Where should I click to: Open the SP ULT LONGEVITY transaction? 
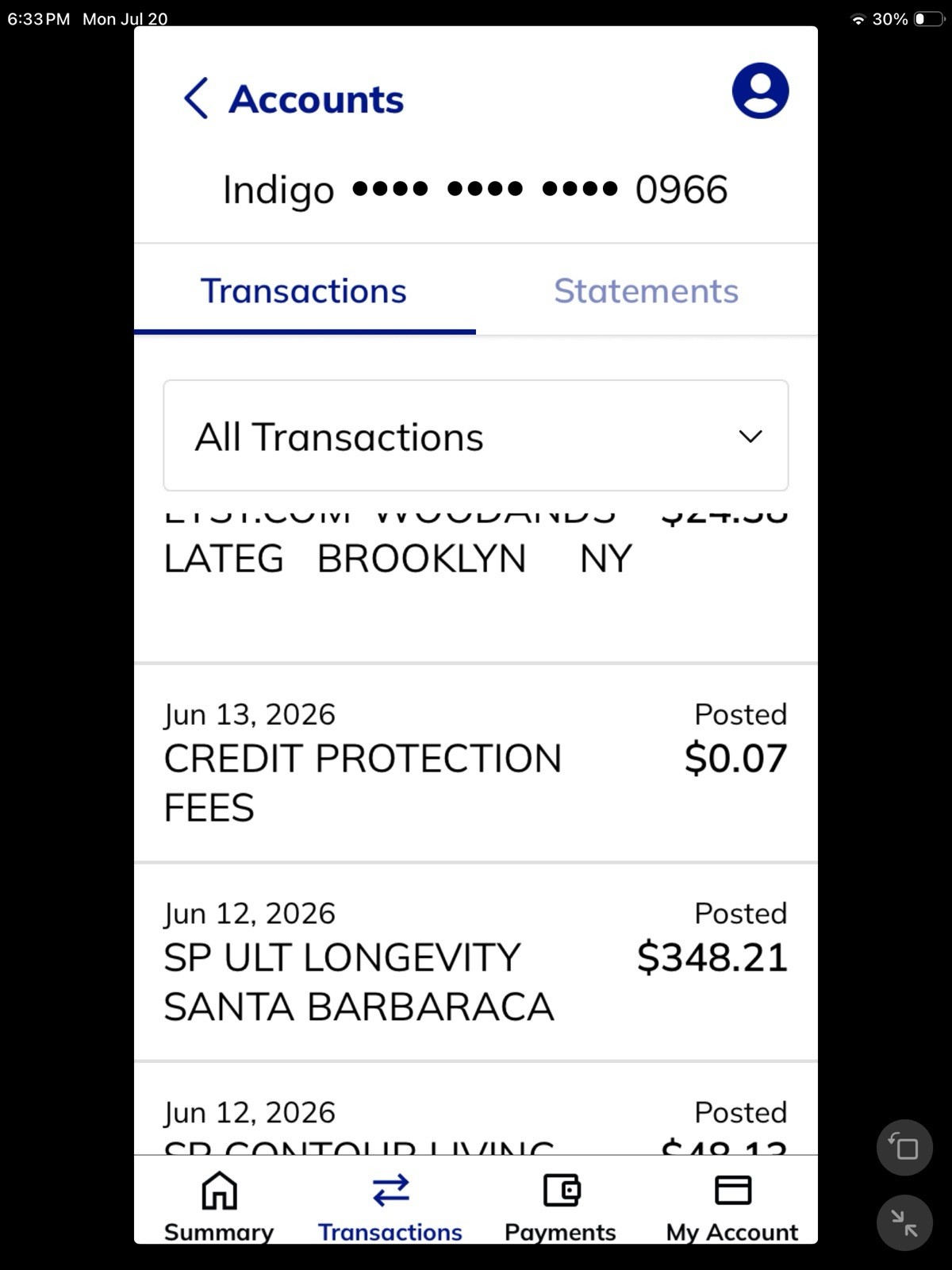tap(476, 962)
